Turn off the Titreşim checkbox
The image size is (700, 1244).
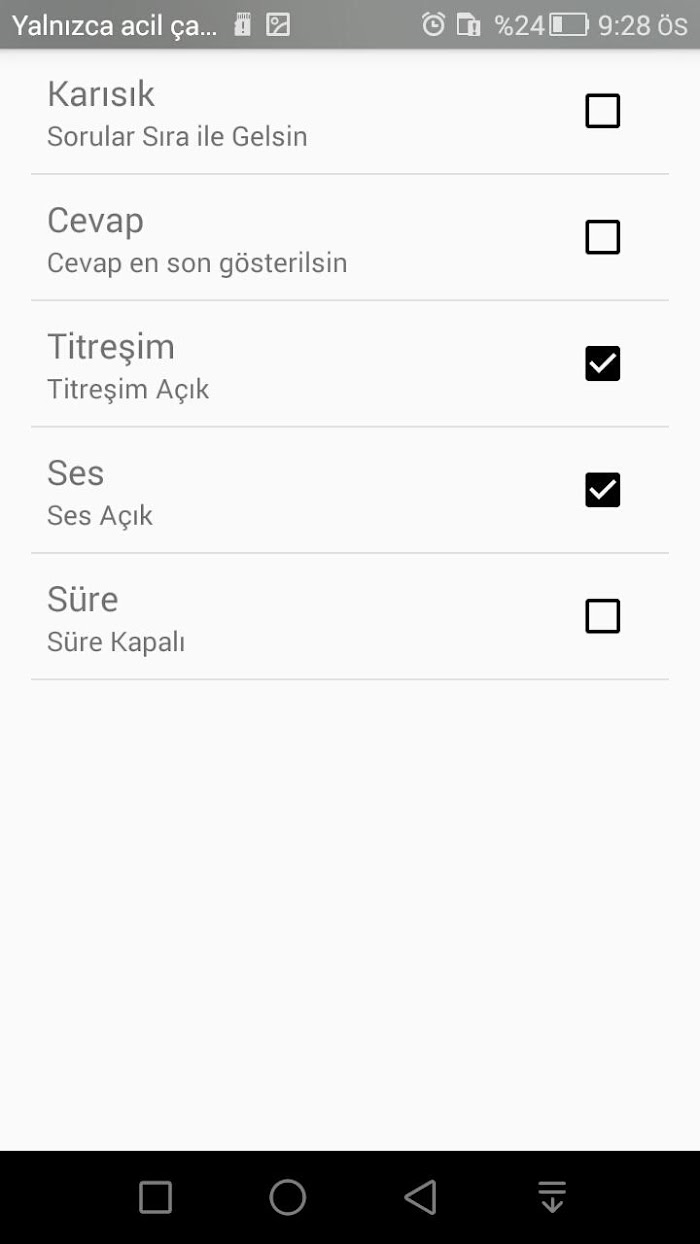pyautogui.click(x=602, y=364)
